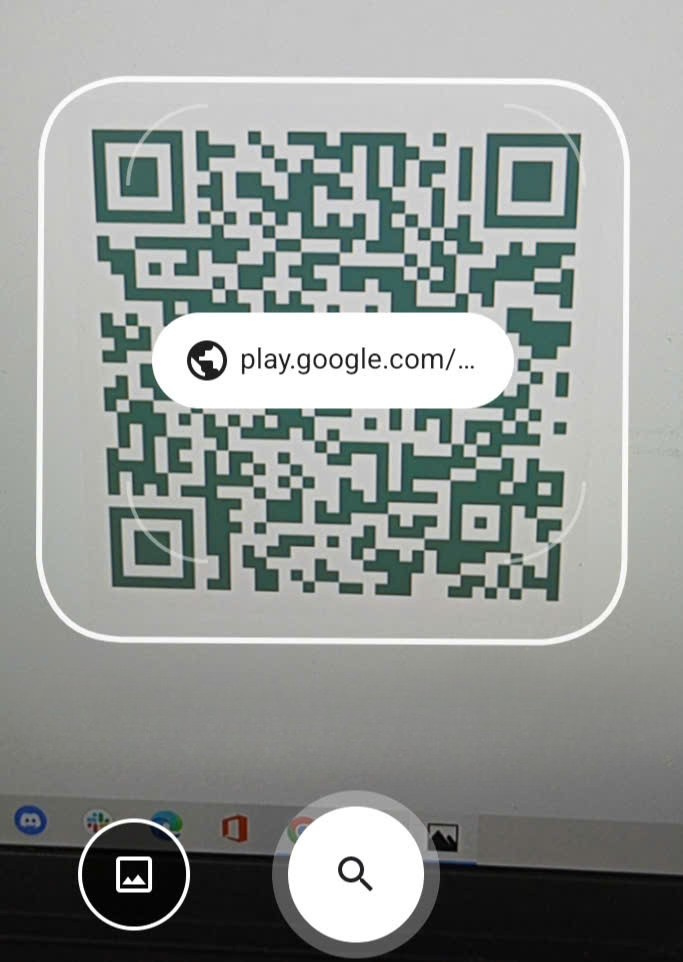
Task: Open the play.google.com link chip
Action: (x=333, y=360)
